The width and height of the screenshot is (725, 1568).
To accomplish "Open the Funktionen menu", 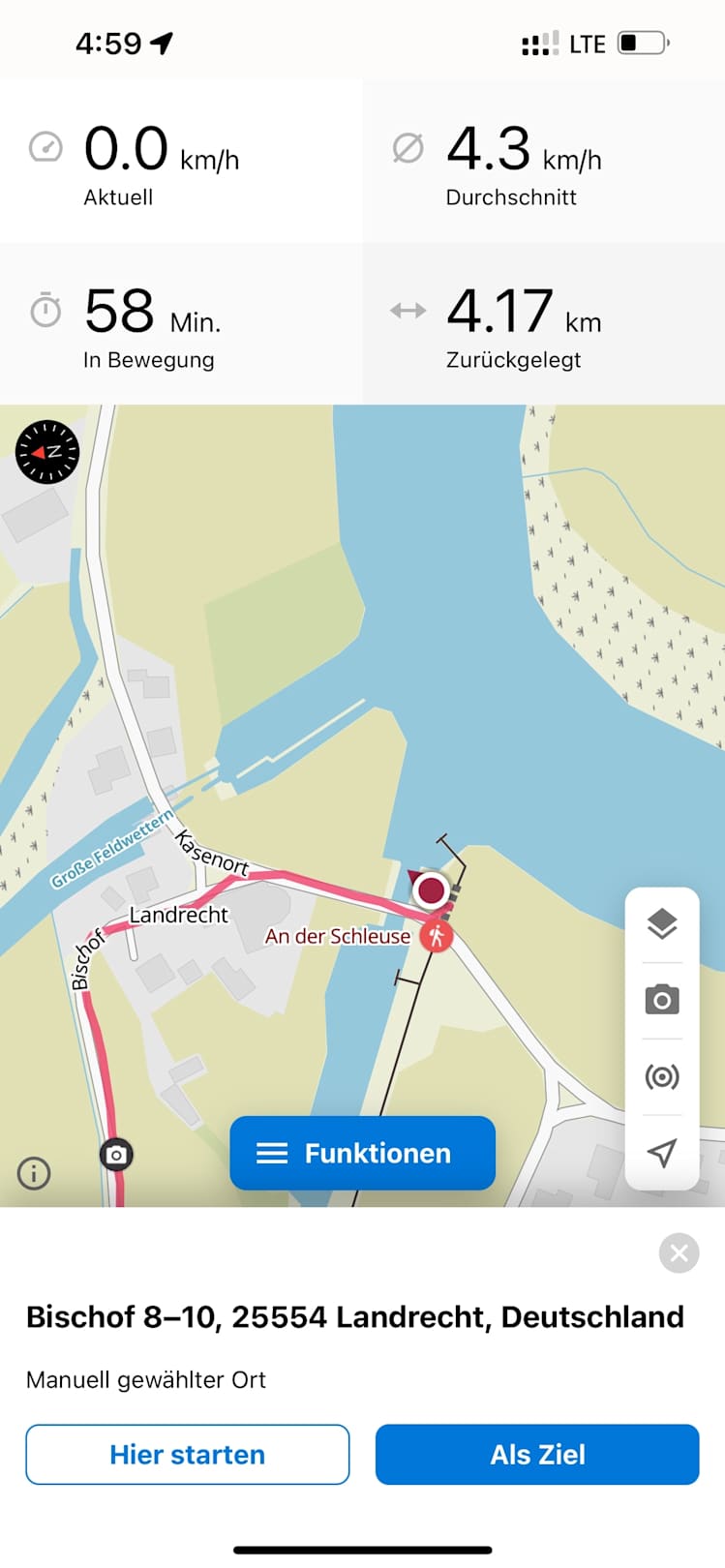I will coord(362,1153).
